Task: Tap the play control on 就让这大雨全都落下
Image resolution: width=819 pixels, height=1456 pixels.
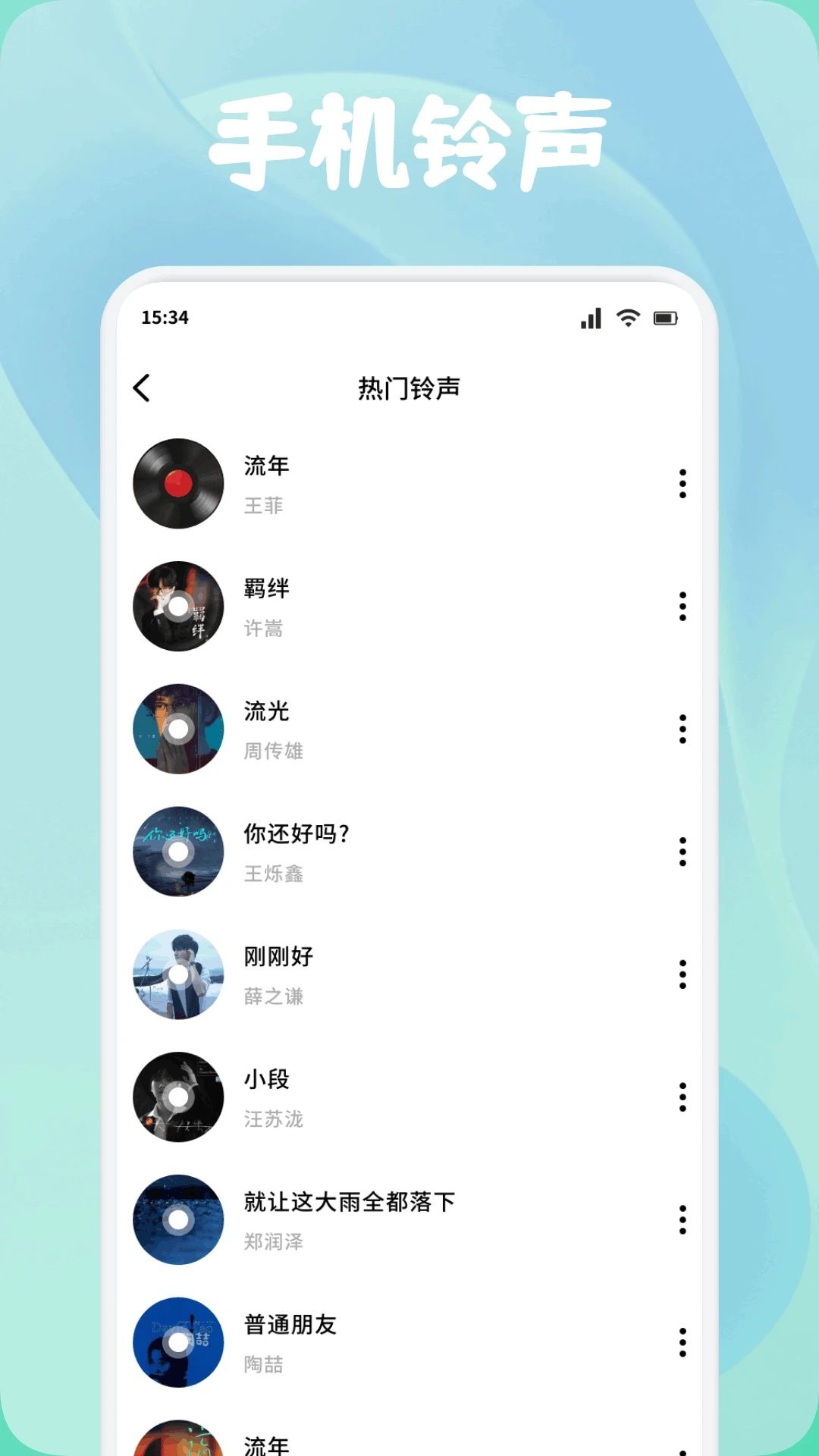Action: click(177, 1221)
